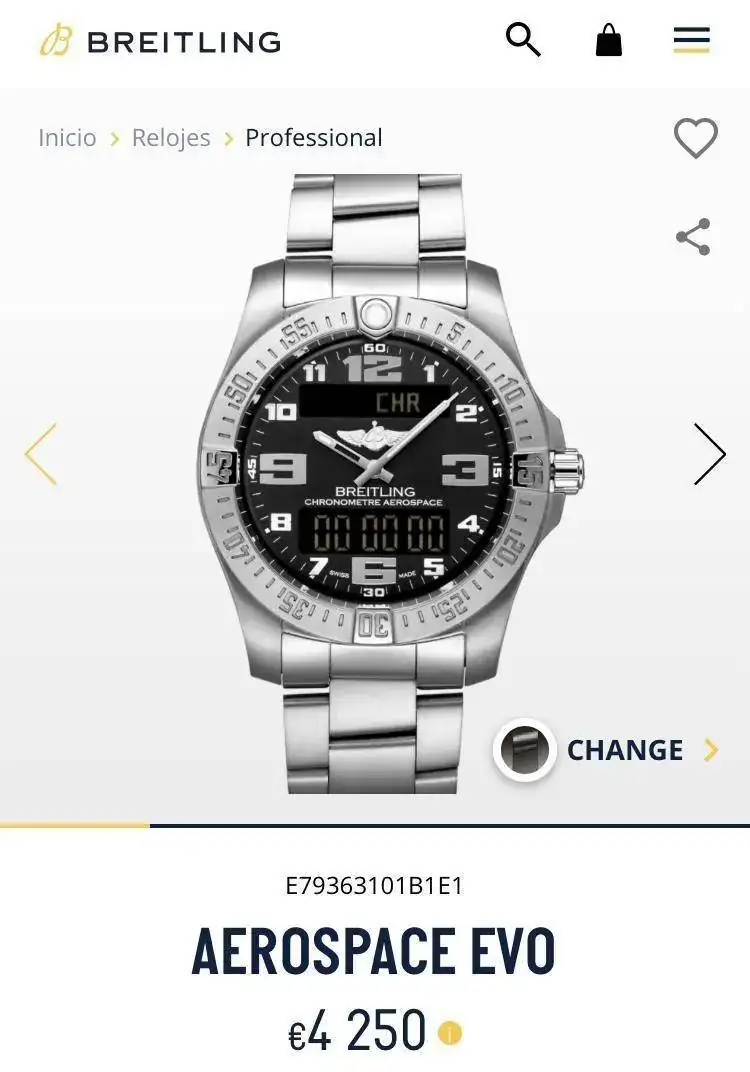
Task: Share this Aerospace Evo watch
Action: pyautogui.click(x=693, y=237)
